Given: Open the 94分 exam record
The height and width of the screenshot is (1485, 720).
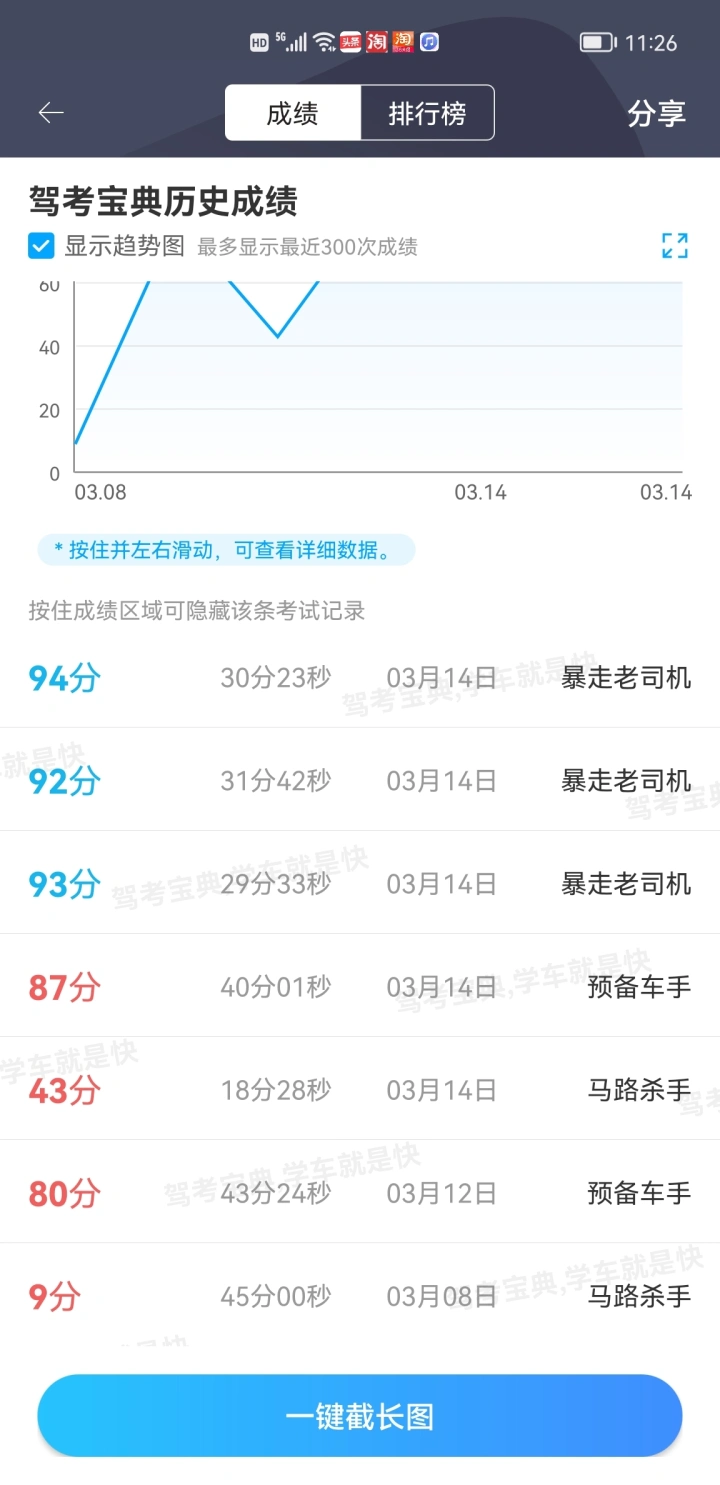Looking at the screenshot, I should [x=360, y=677].
